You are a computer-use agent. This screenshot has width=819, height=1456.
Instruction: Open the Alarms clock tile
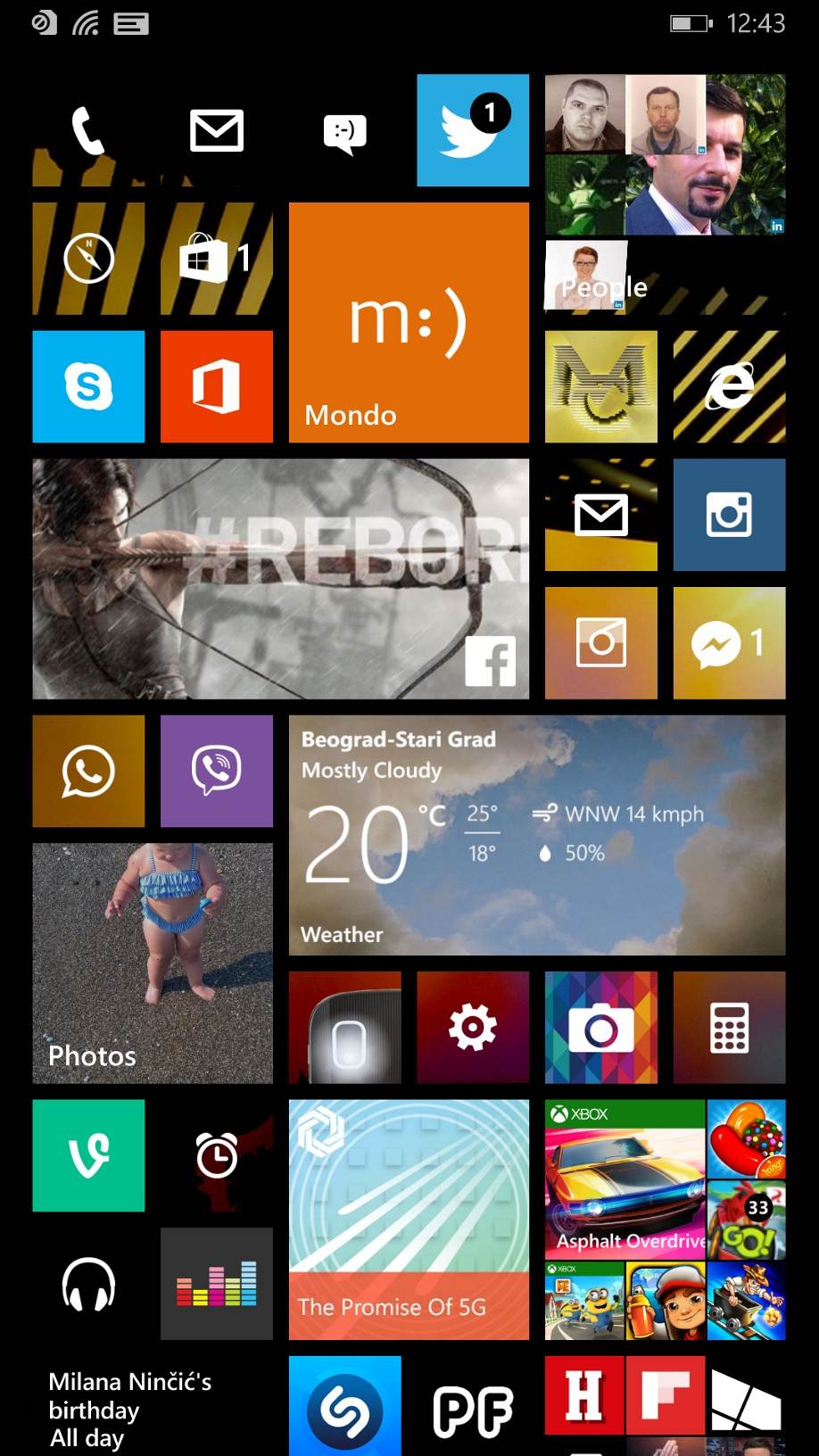216,1155
